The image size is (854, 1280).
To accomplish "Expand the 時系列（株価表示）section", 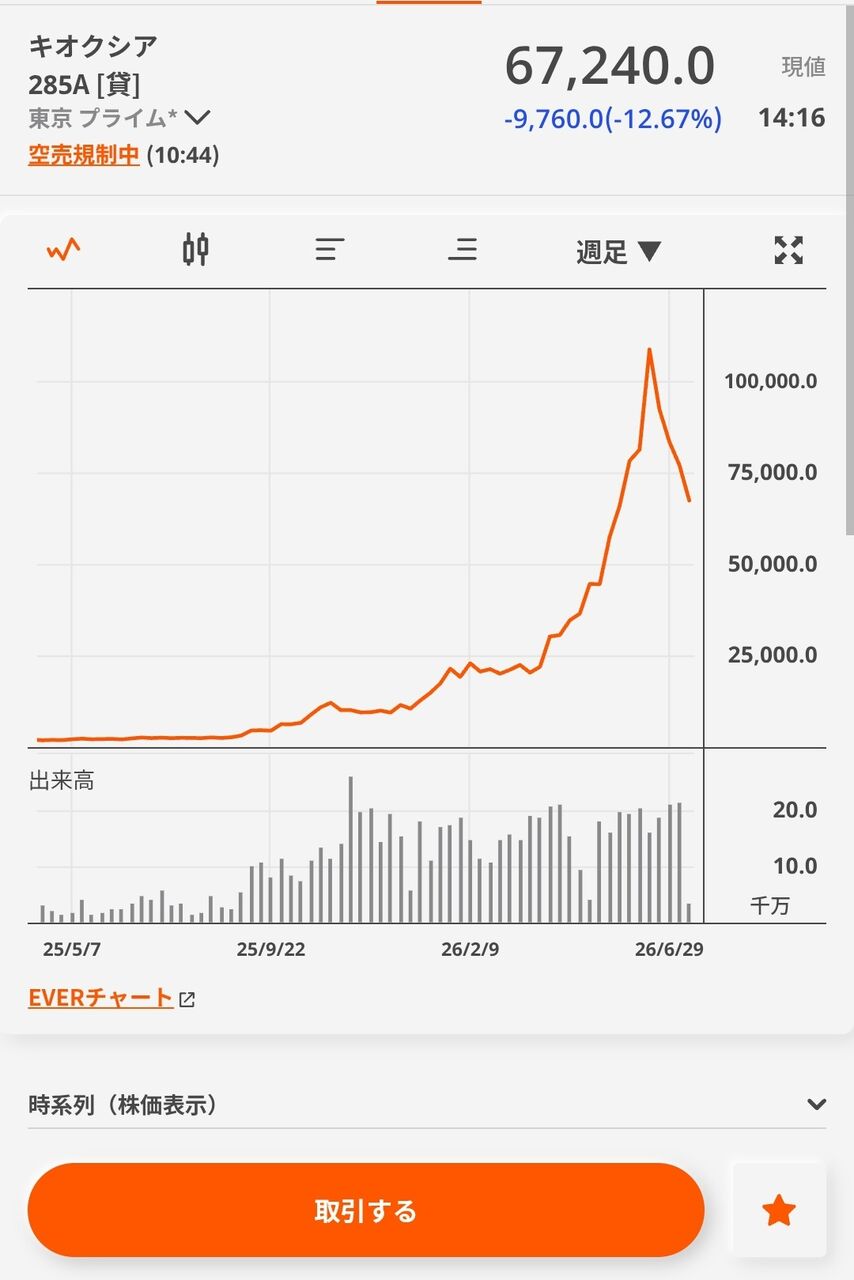I will [x=427, y=1105].
